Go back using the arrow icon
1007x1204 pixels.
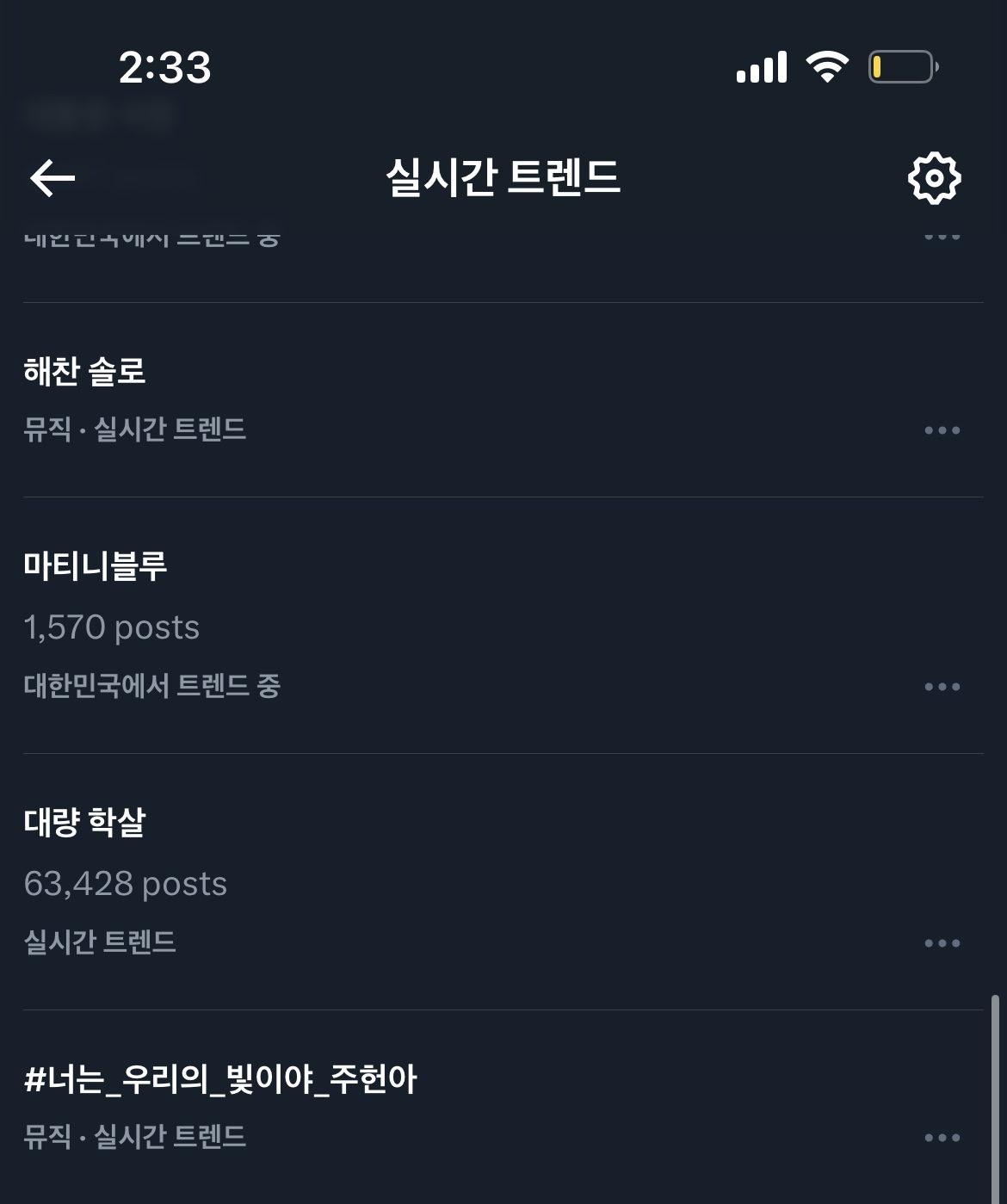[53, 178]
